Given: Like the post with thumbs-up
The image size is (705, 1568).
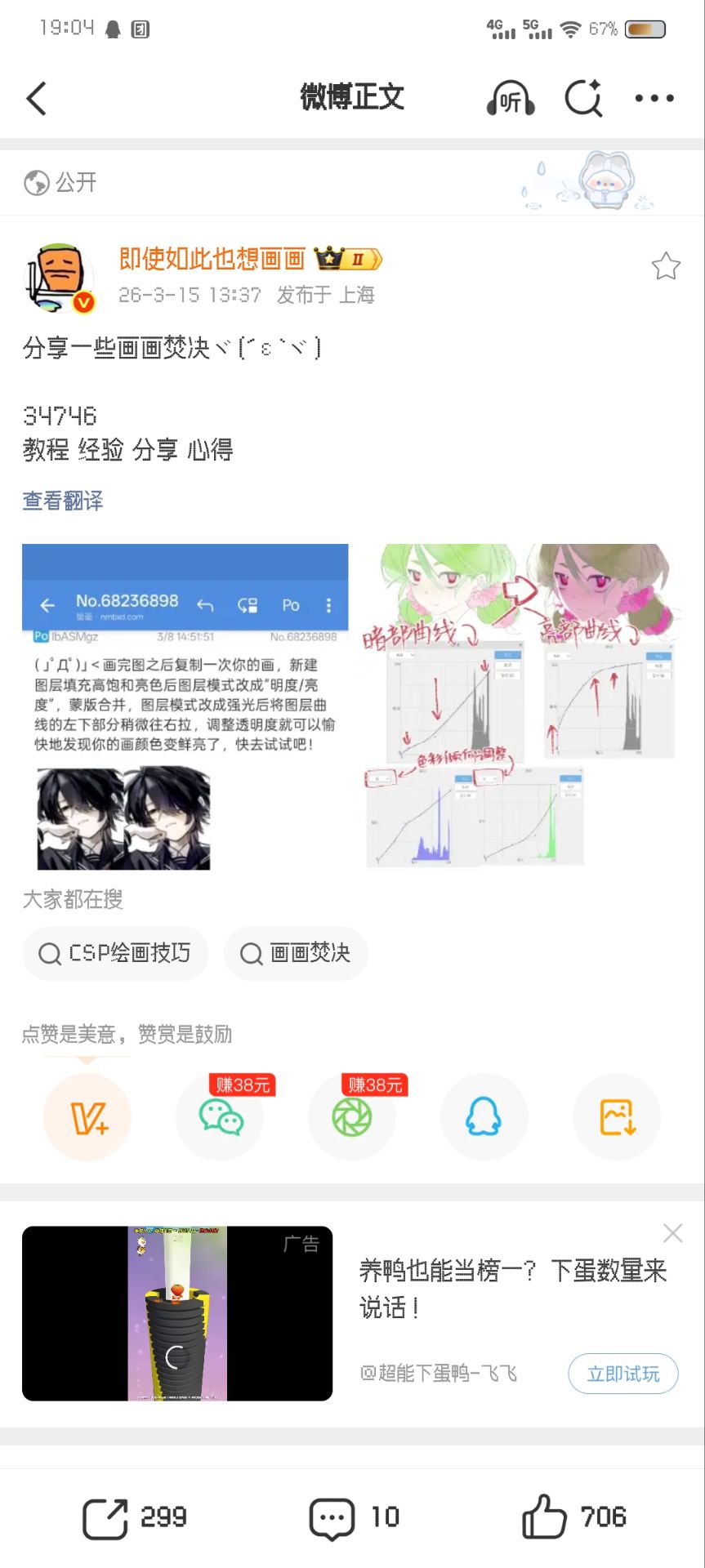Looking at the screenshot, I should 573,1517.
